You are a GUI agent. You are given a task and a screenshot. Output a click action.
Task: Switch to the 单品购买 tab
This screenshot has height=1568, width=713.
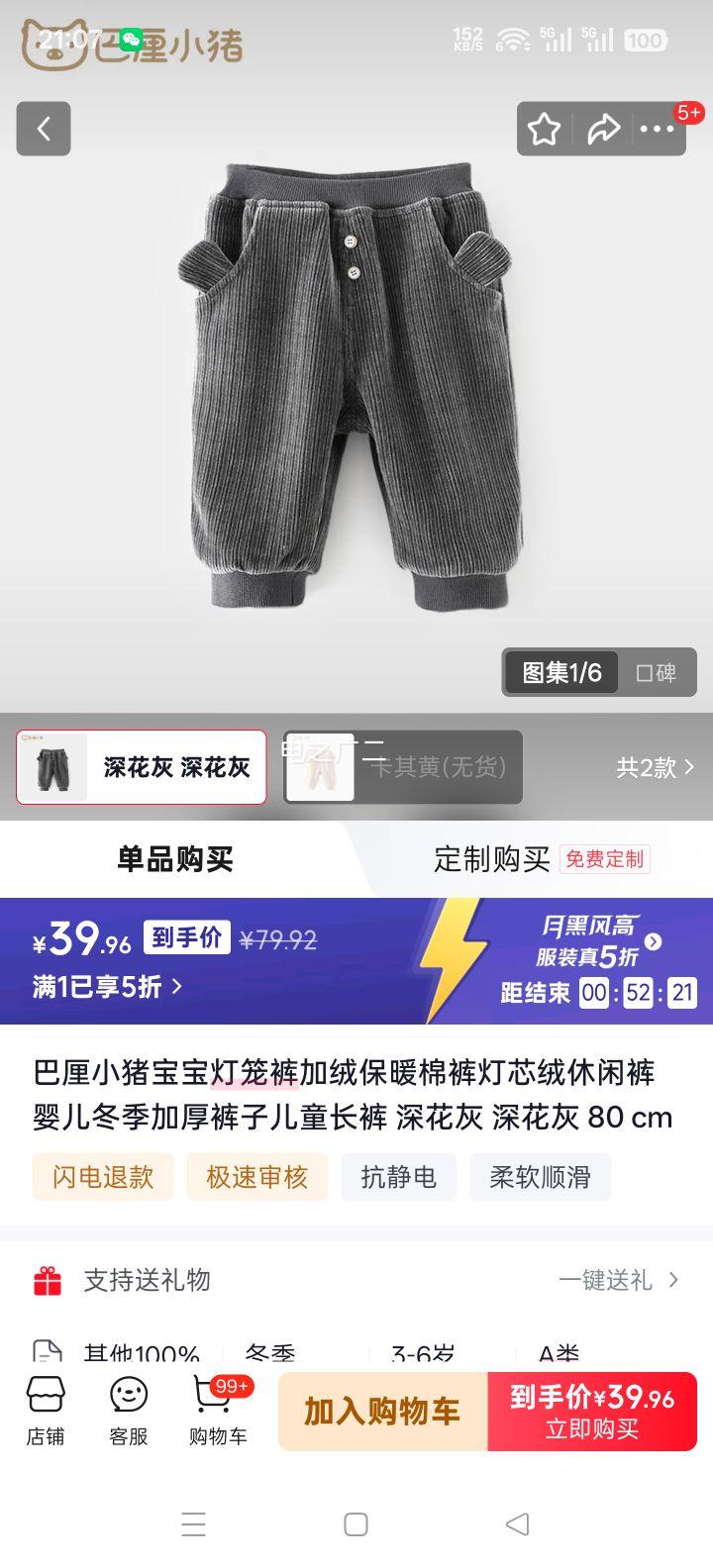176,859
